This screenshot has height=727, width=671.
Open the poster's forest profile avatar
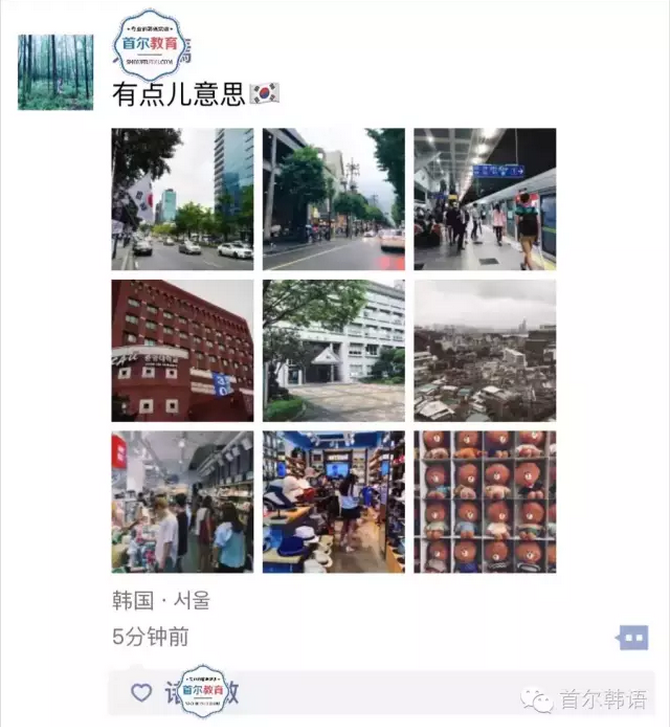click(55, 72)
